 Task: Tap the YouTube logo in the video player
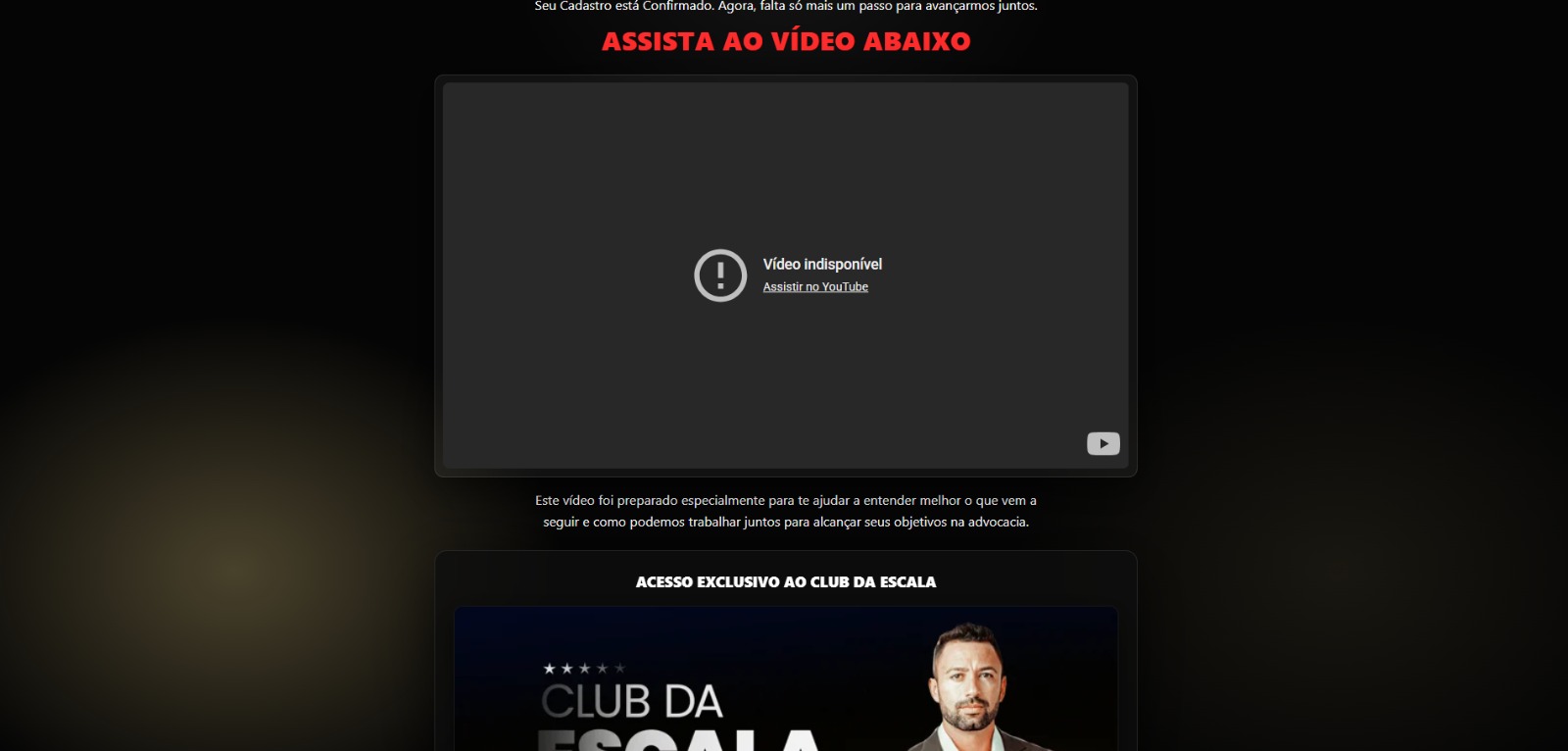(x=1102, y=444)
